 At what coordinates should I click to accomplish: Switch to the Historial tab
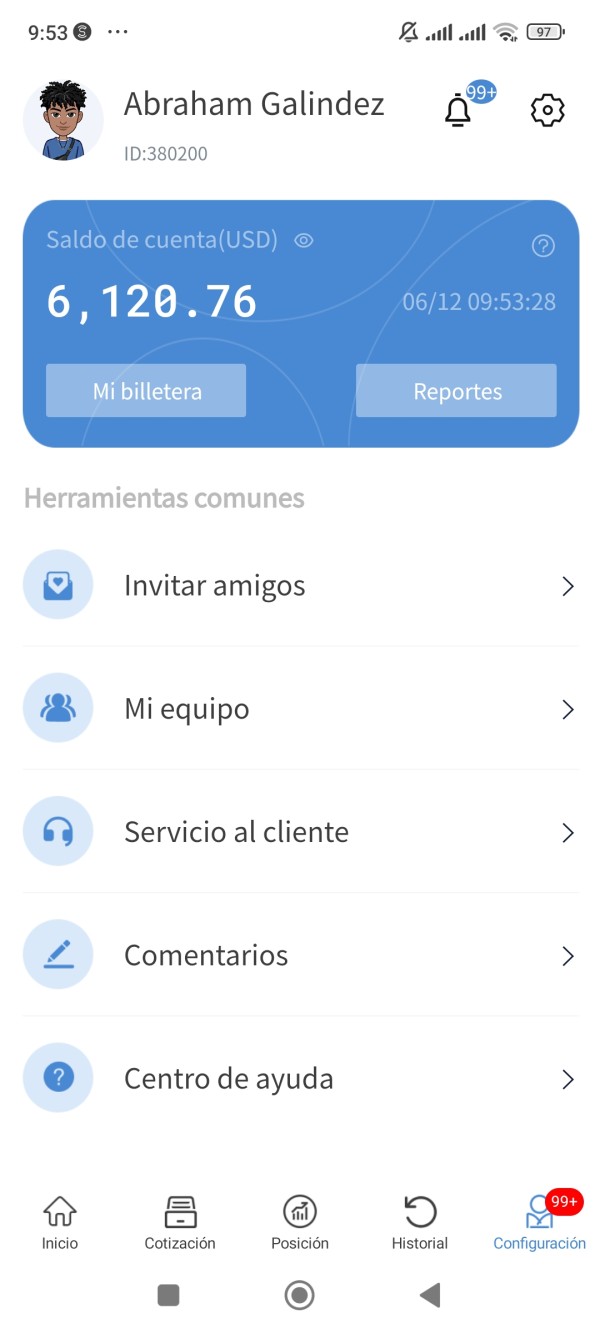pos(420,1222)
